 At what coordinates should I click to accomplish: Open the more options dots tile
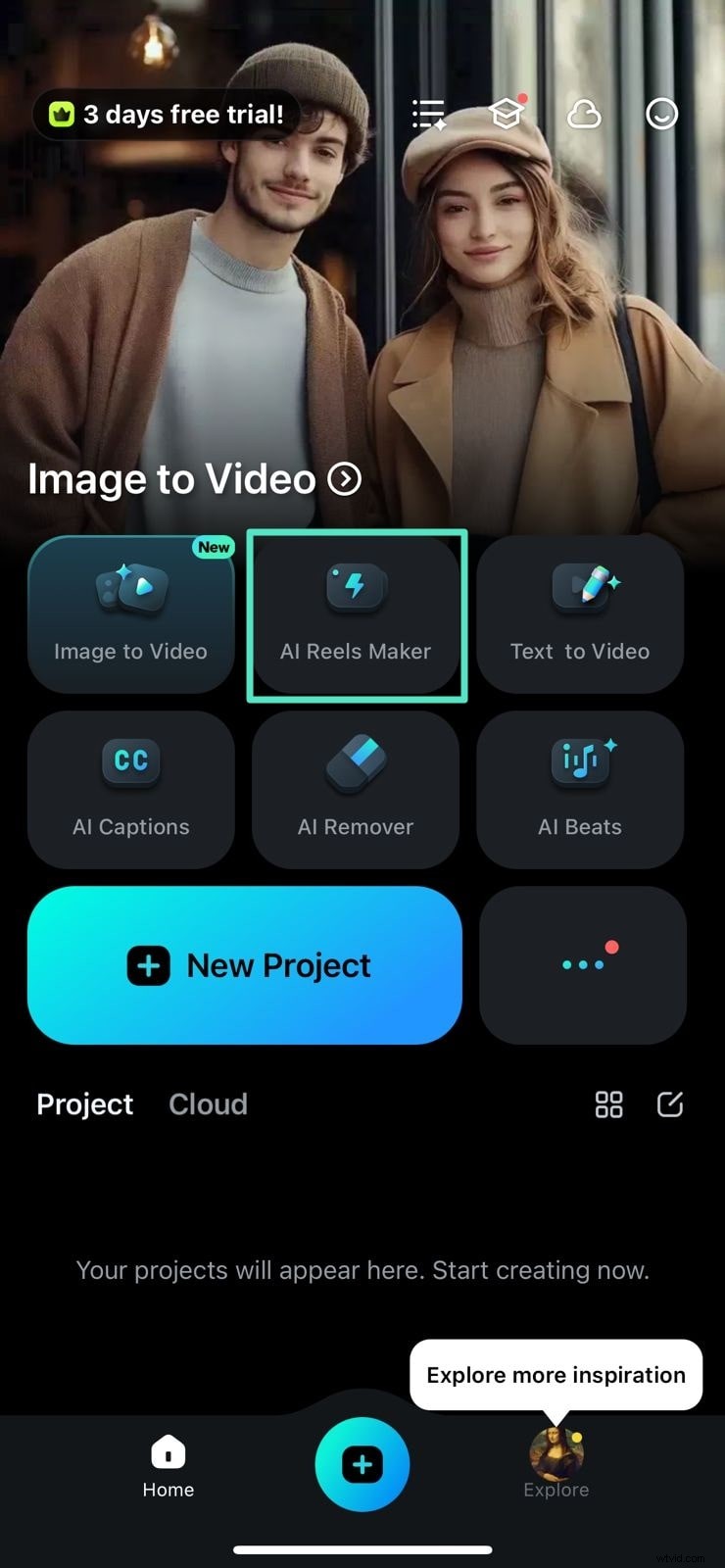tap(583, 964)
